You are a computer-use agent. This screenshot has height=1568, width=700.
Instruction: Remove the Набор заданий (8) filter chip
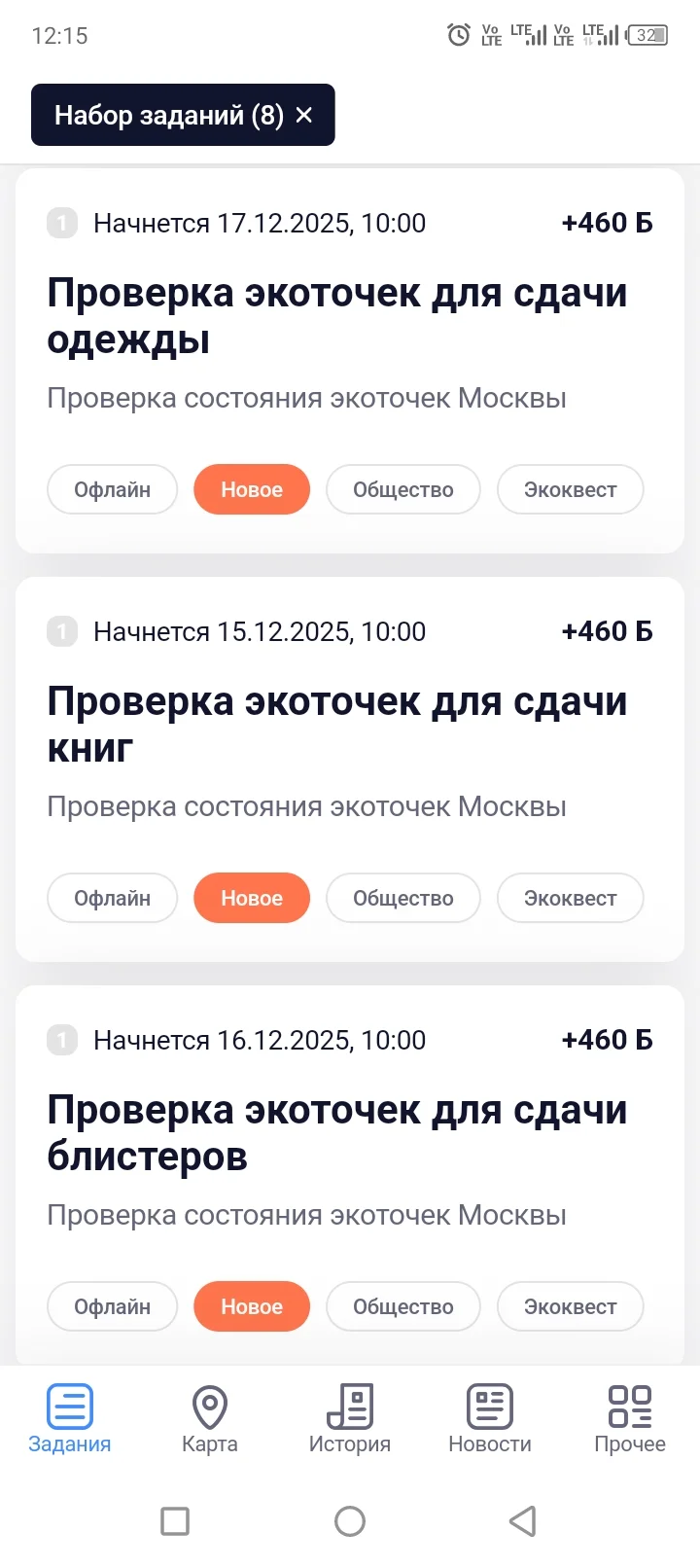[304, 115]
